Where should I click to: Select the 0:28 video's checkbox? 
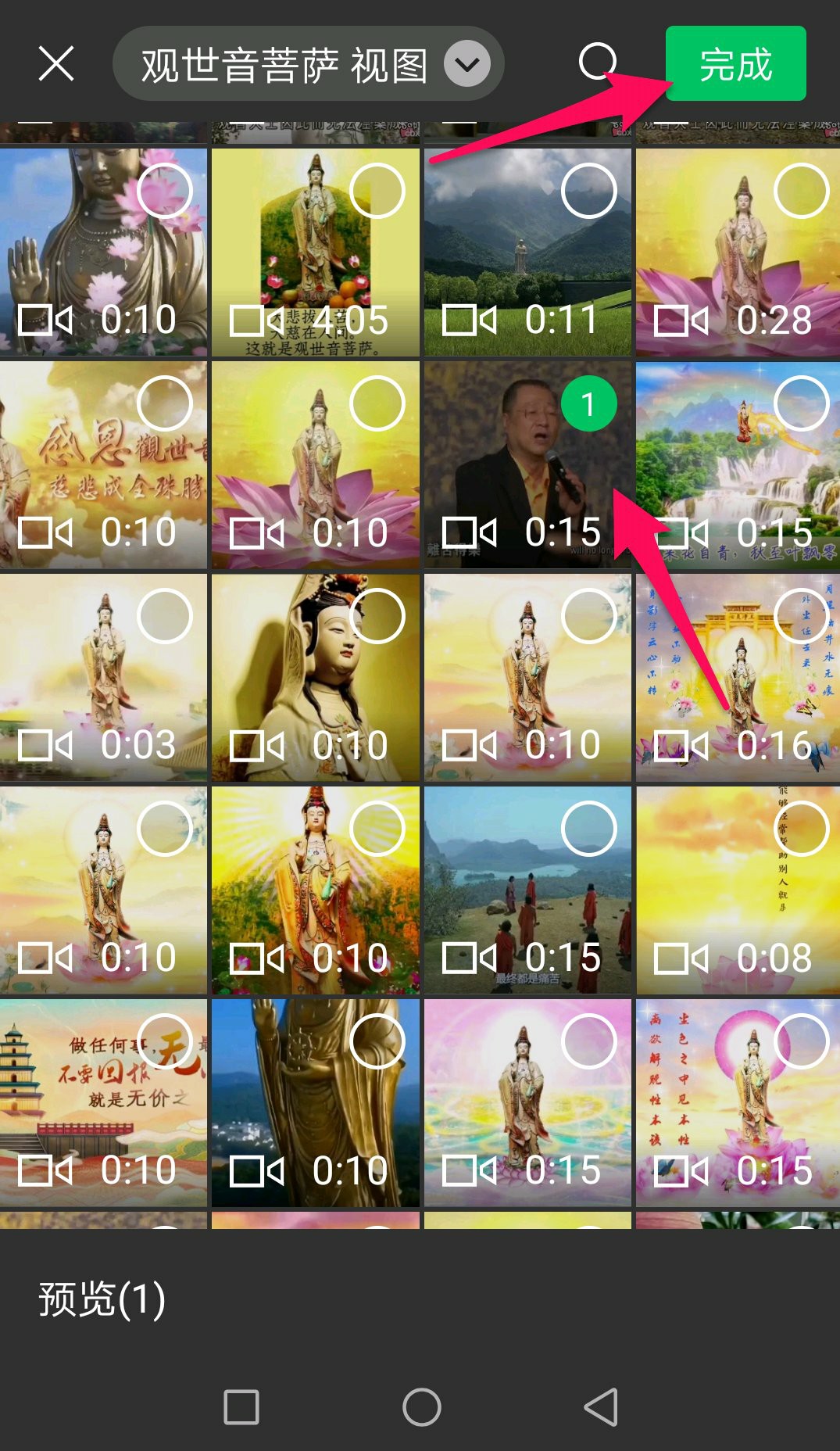click(801, 191)
